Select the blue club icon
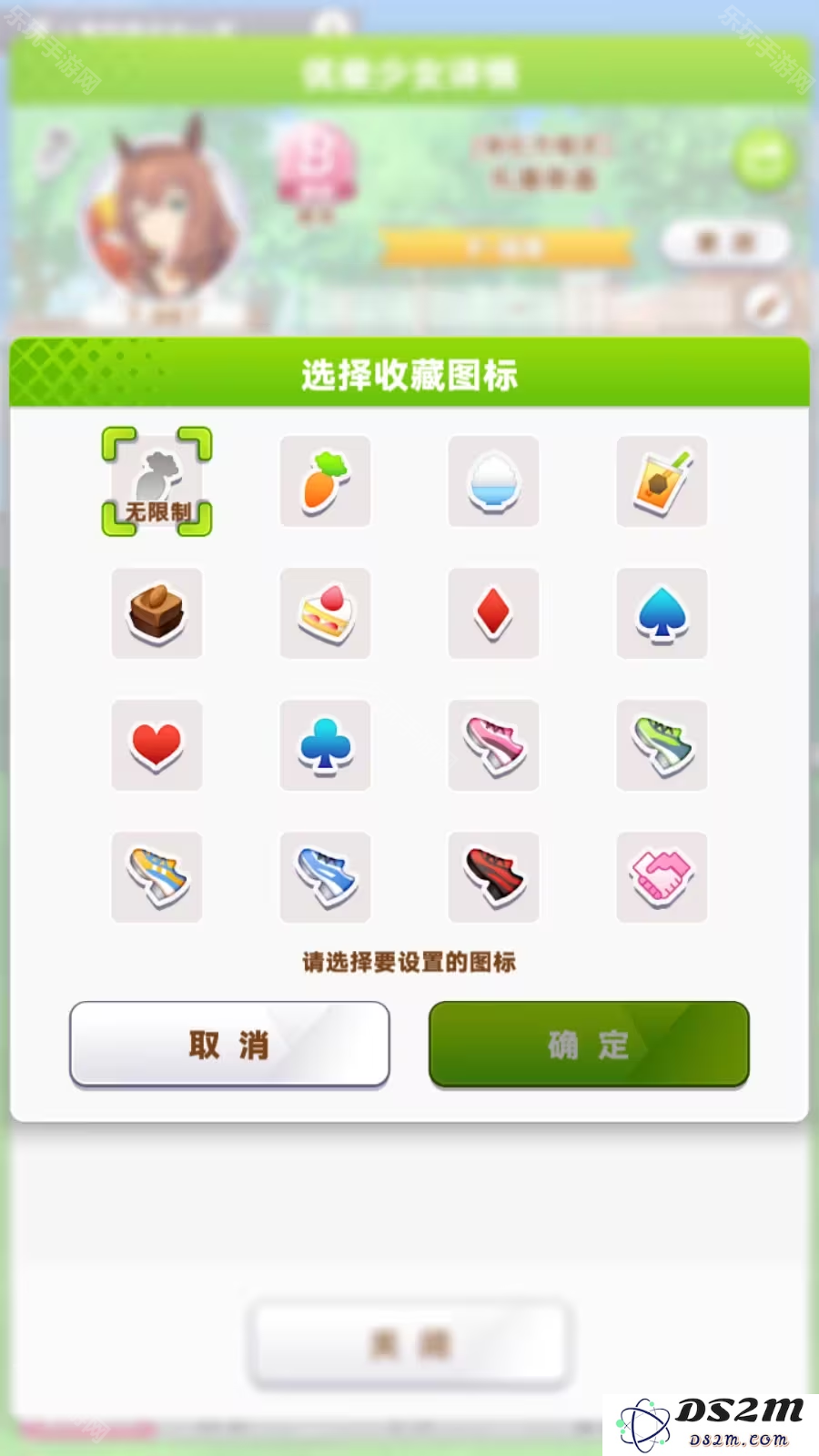The height and width of the screenshot is (1456, 819). [325, 745]
